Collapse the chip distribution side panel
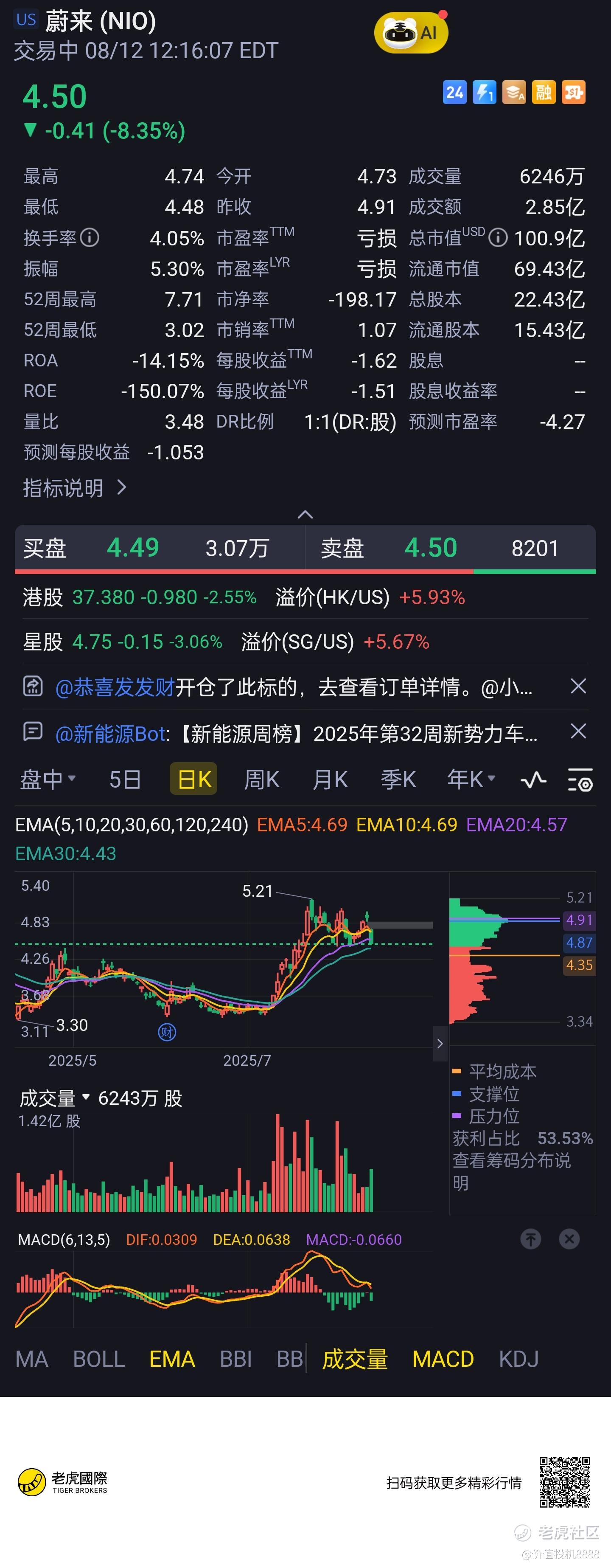The height and width of the screenshot is (1568, 611). coord(440,1043)
